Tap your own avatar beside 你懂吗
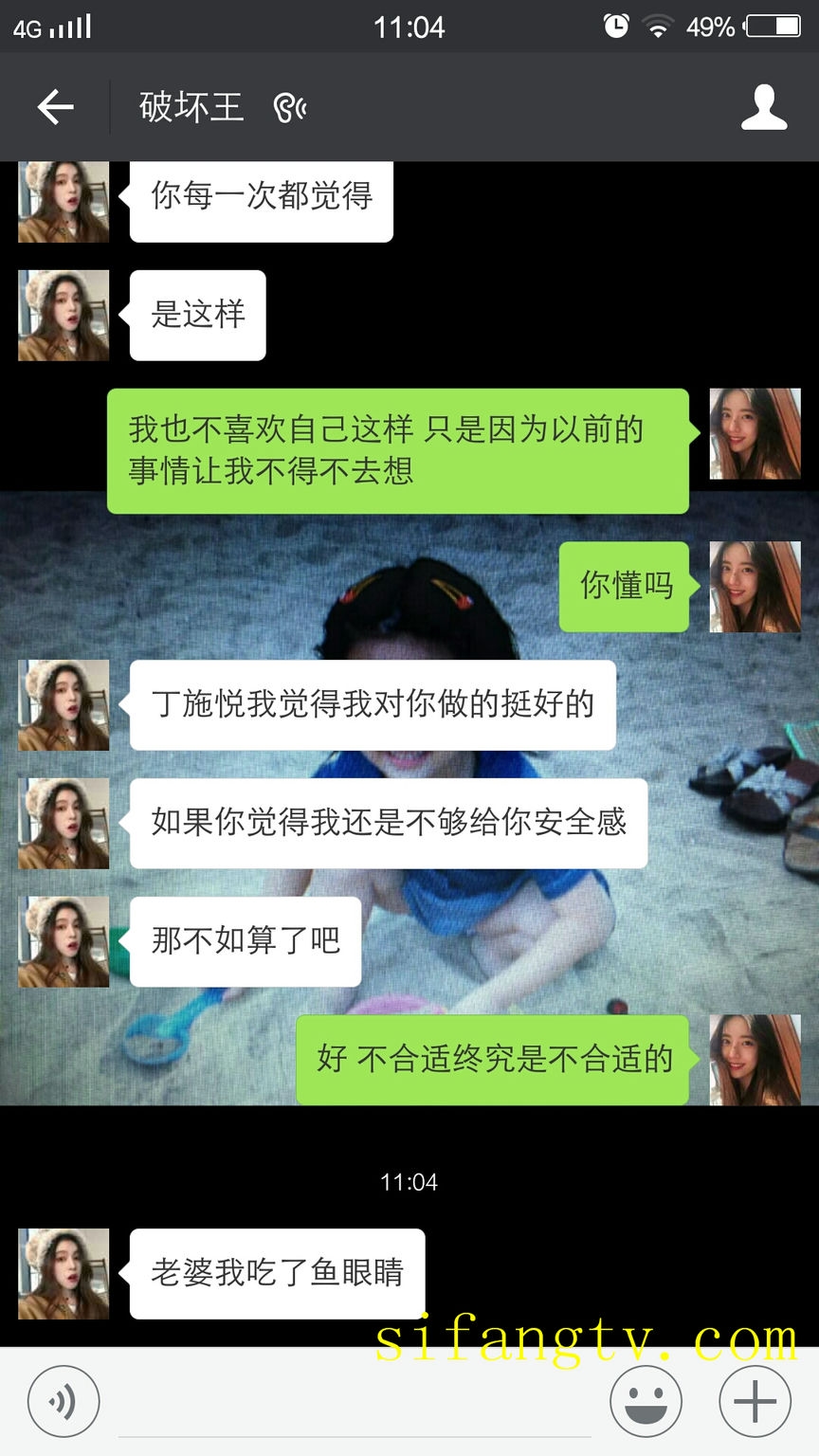Image resolution: width=819 pixels, height=1456 pixels. (x=755, y=587)
